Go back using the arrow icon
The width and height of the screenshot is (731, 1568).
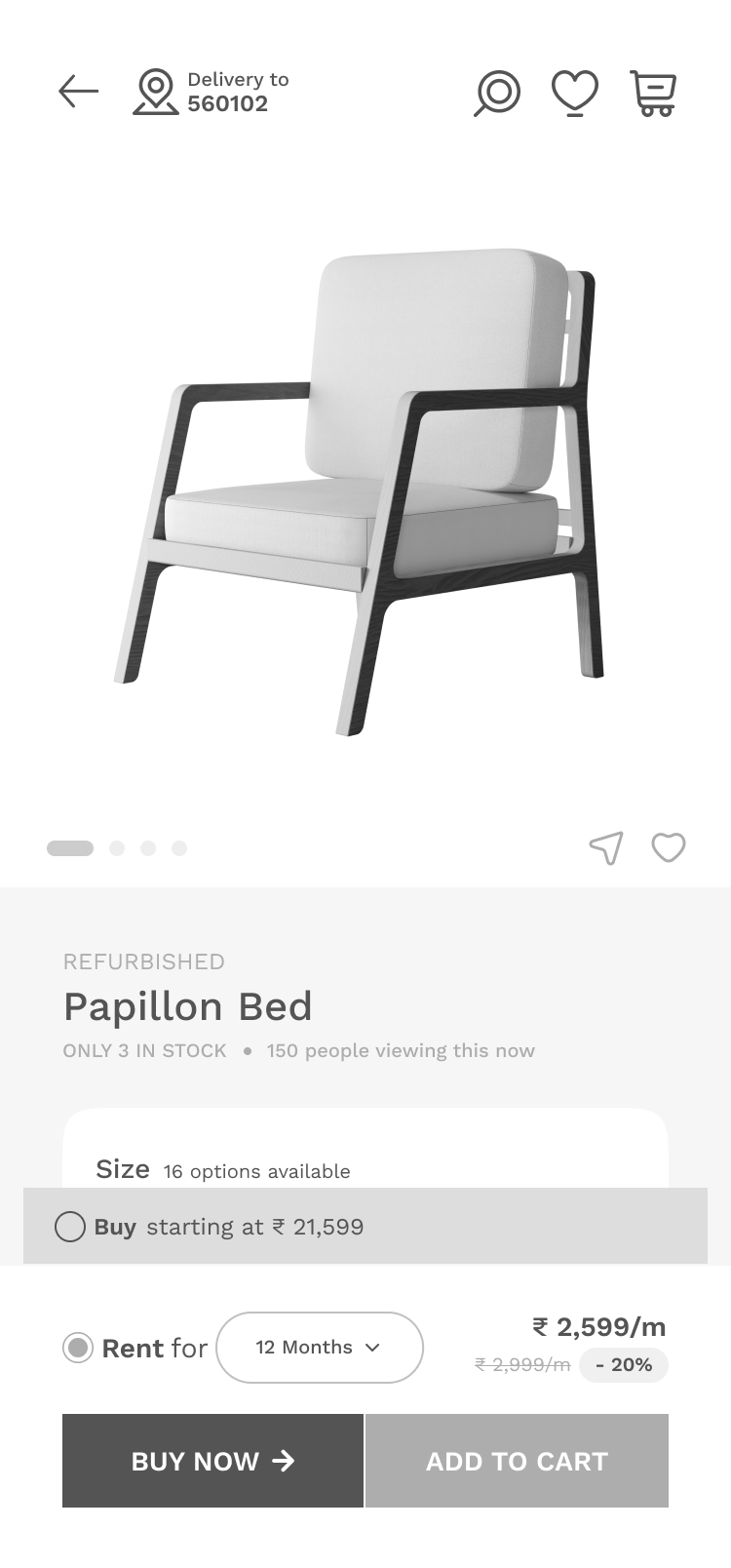click(78, 92)
